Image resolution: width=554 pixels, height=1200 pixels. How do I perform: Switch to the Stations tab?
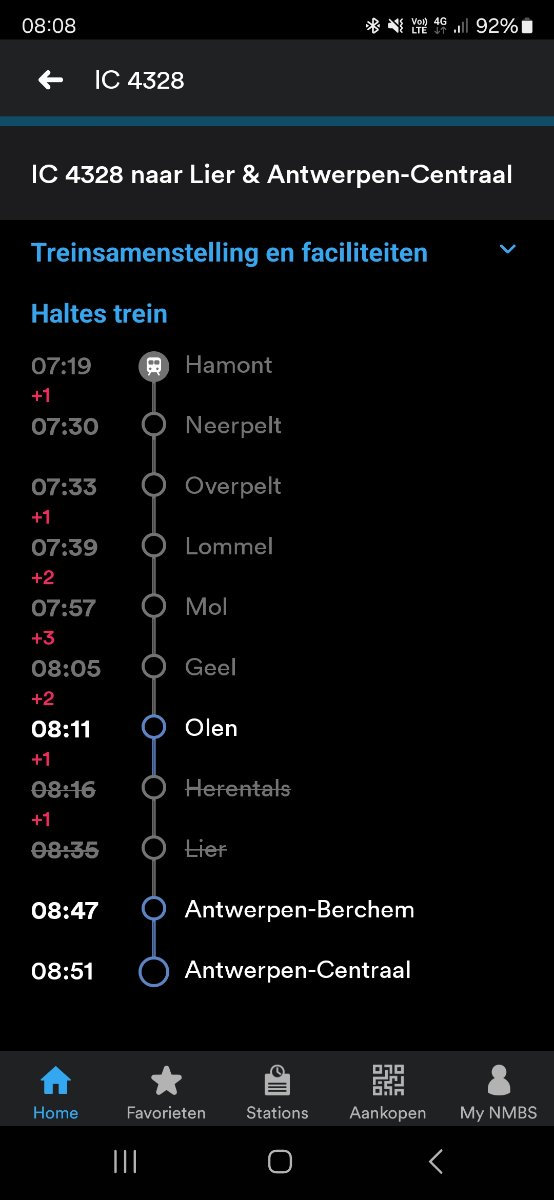click(277, 1091)
